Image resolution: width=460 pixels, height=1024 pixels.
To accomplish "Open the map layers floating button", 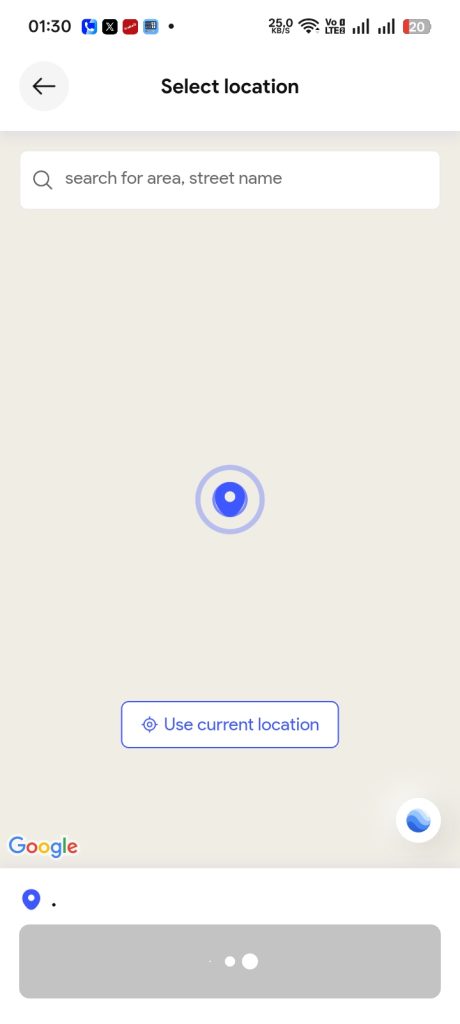I will point(418,820).
